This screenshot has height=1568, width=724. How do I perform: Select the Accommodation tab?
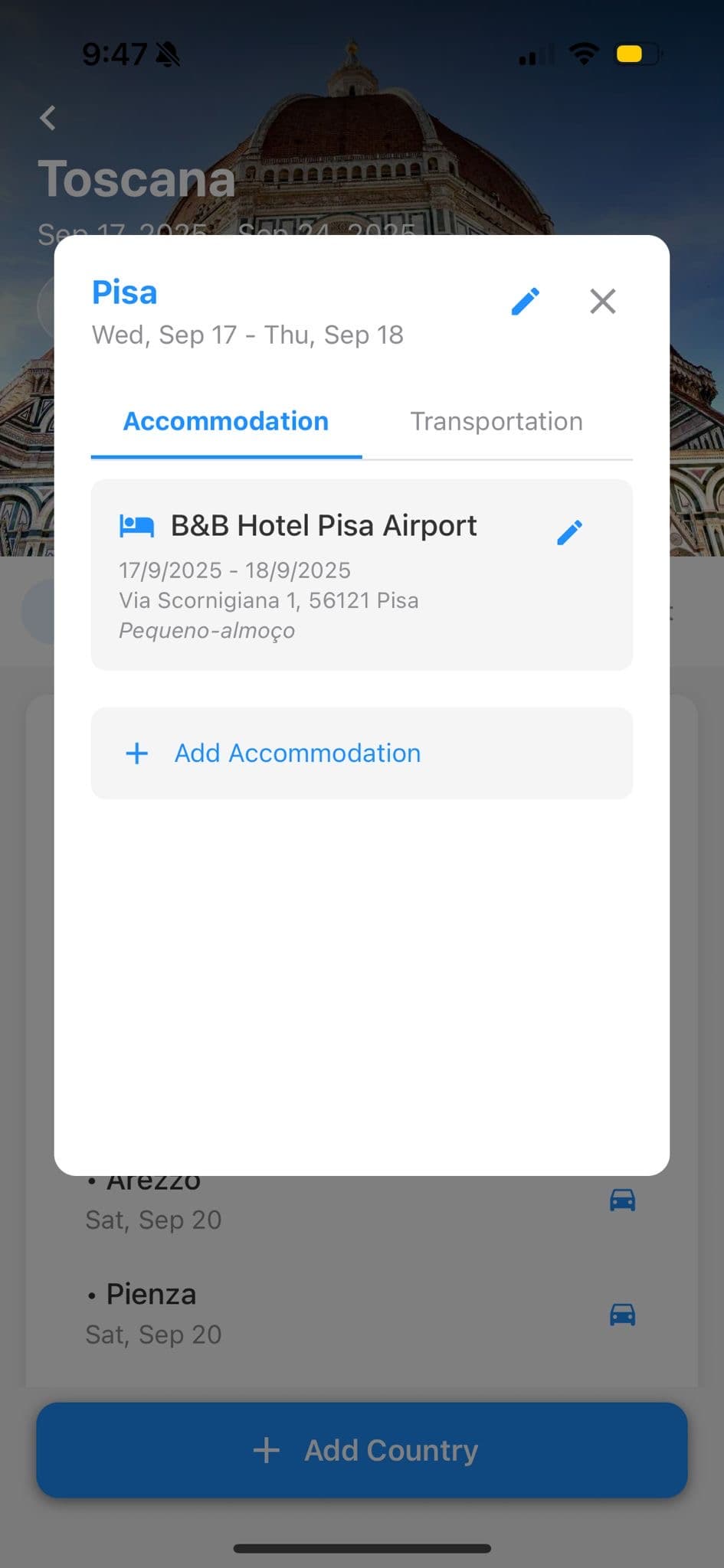coord(226,422)
